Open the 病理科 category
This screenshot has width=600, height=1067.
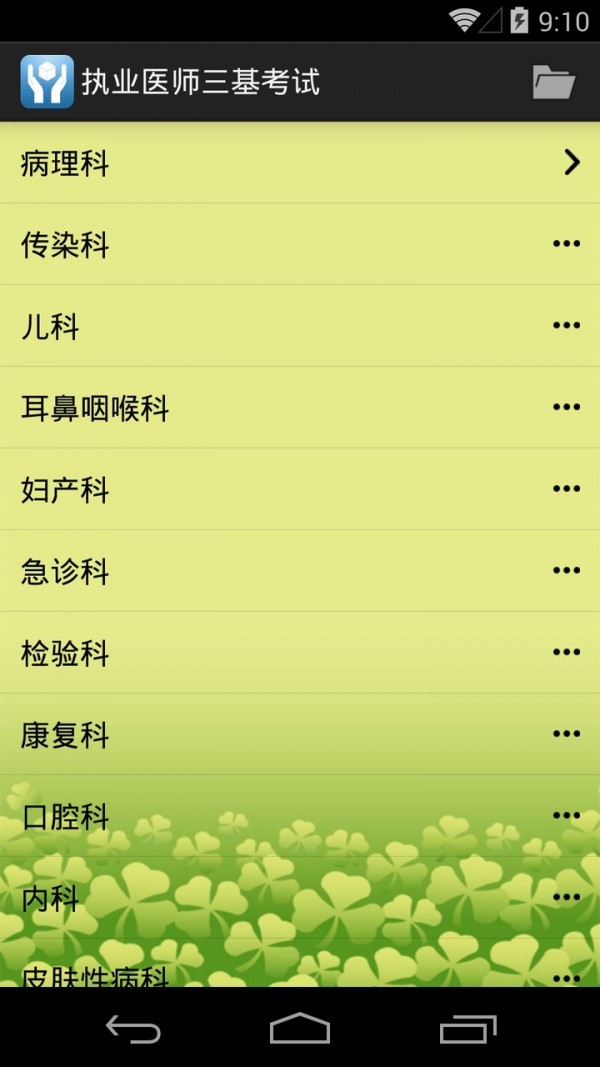(300, 163)
